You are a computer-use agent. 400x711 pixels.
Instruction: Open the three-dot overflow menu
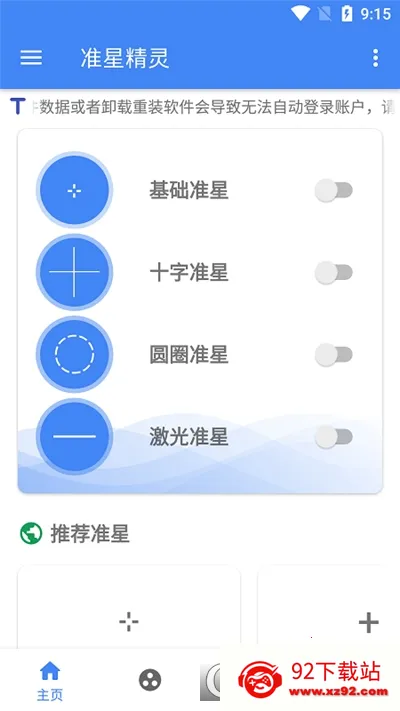click(x=375, y=58)
